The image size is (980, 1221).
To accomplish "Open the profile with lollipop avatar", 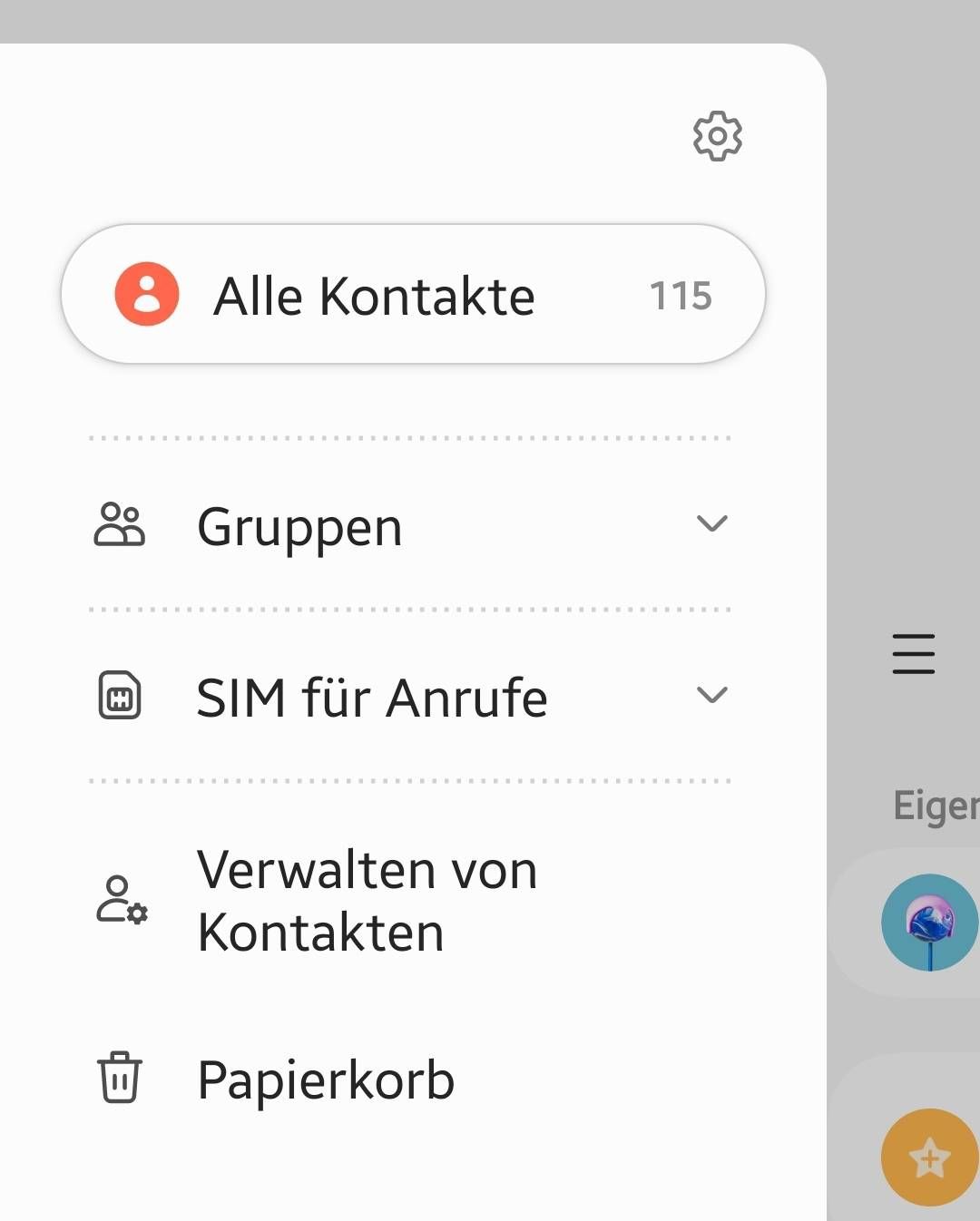I will pos(928,922).
